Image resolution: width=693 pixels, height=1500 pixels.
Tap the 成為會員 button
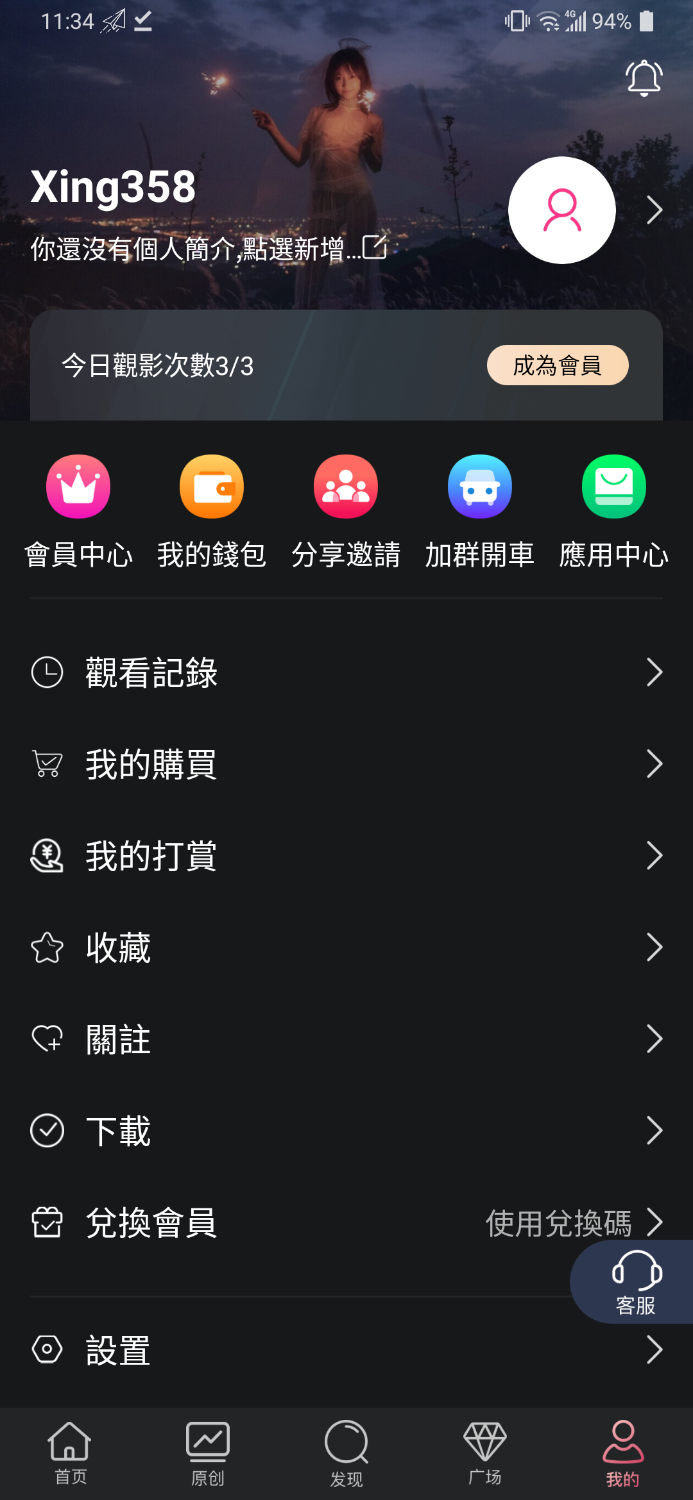point(557,366)
